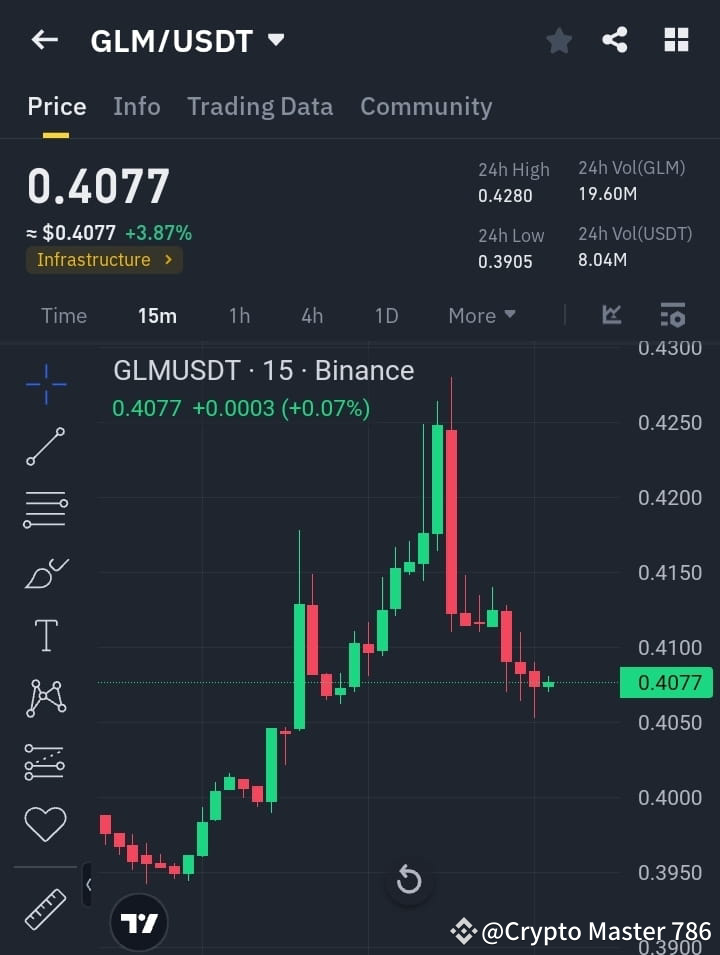Select the Text annotation tool
The image size is (720, 955).
coord(44,635)
